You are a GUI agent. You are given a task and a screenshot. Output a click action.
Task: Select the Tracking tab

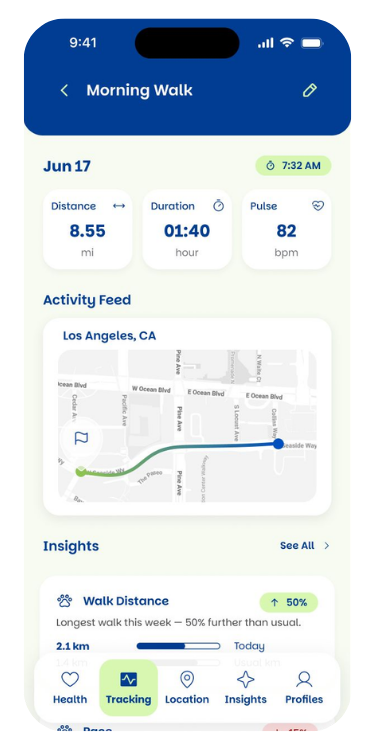pyautogui.click(x=128, y=688)
